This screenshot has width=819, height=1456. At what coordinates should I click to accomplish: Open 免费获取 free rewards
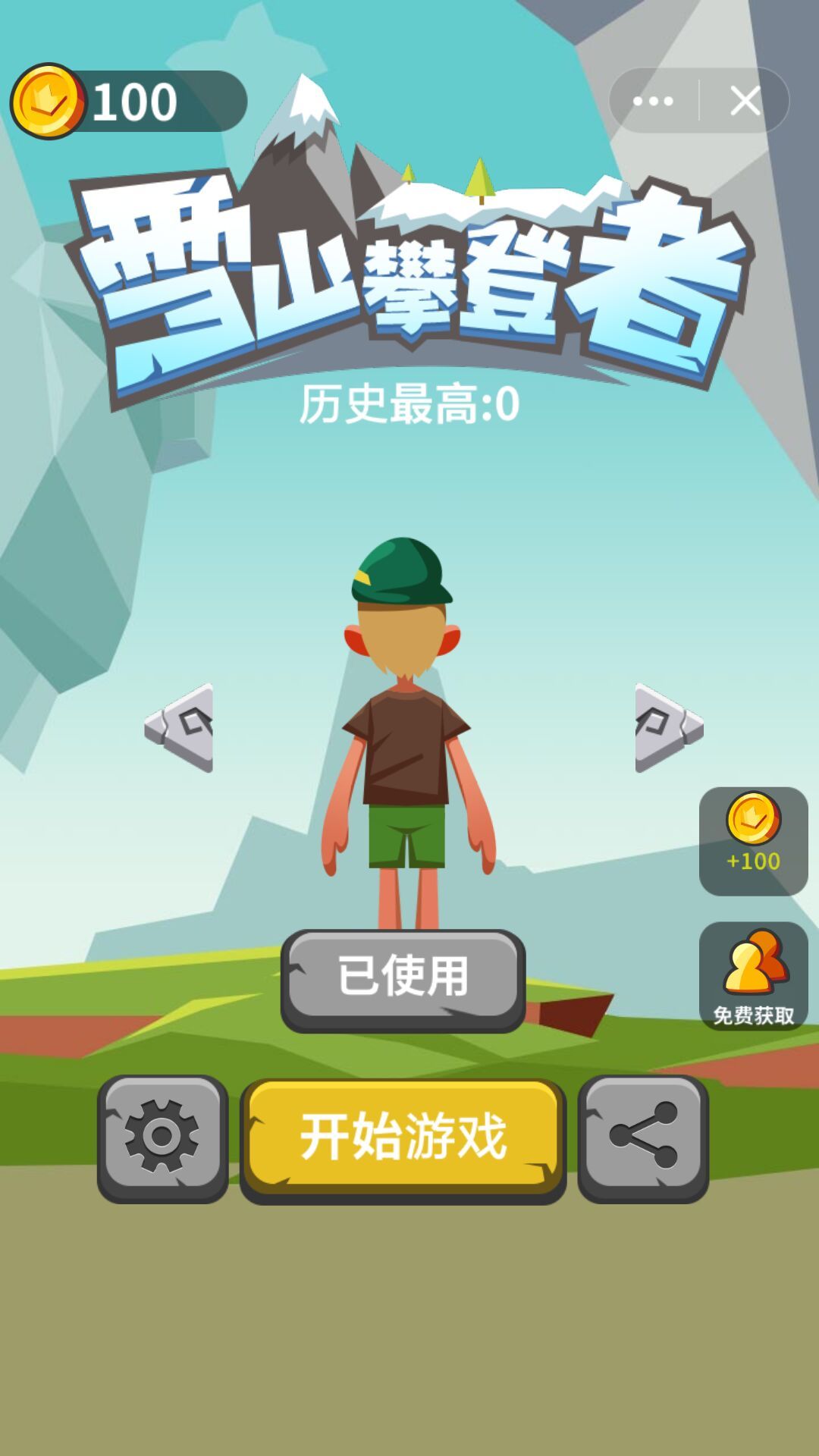[x=753, y=975]
